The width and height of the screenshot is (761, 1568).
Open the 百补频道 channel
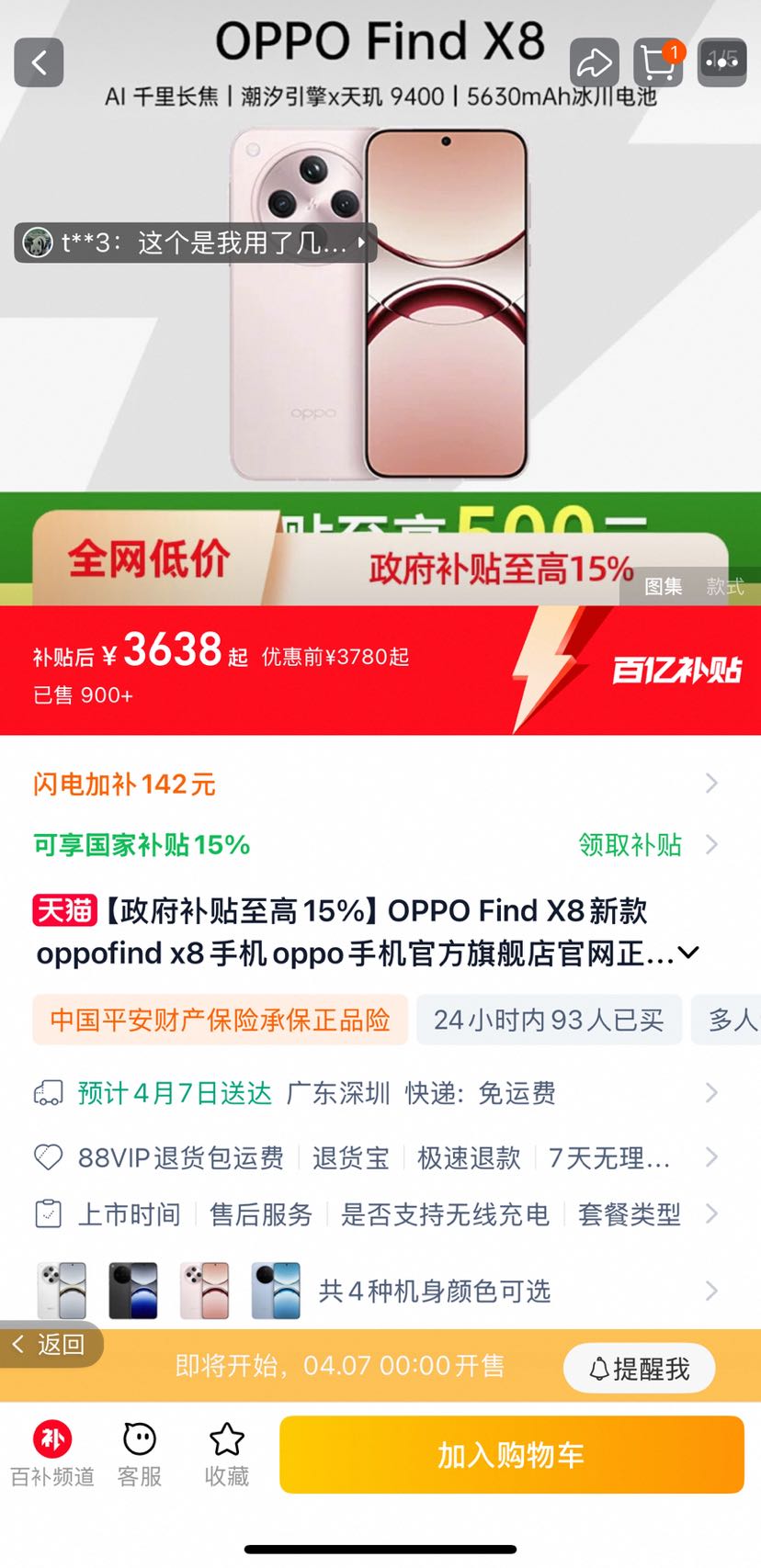coord(52,1453)
